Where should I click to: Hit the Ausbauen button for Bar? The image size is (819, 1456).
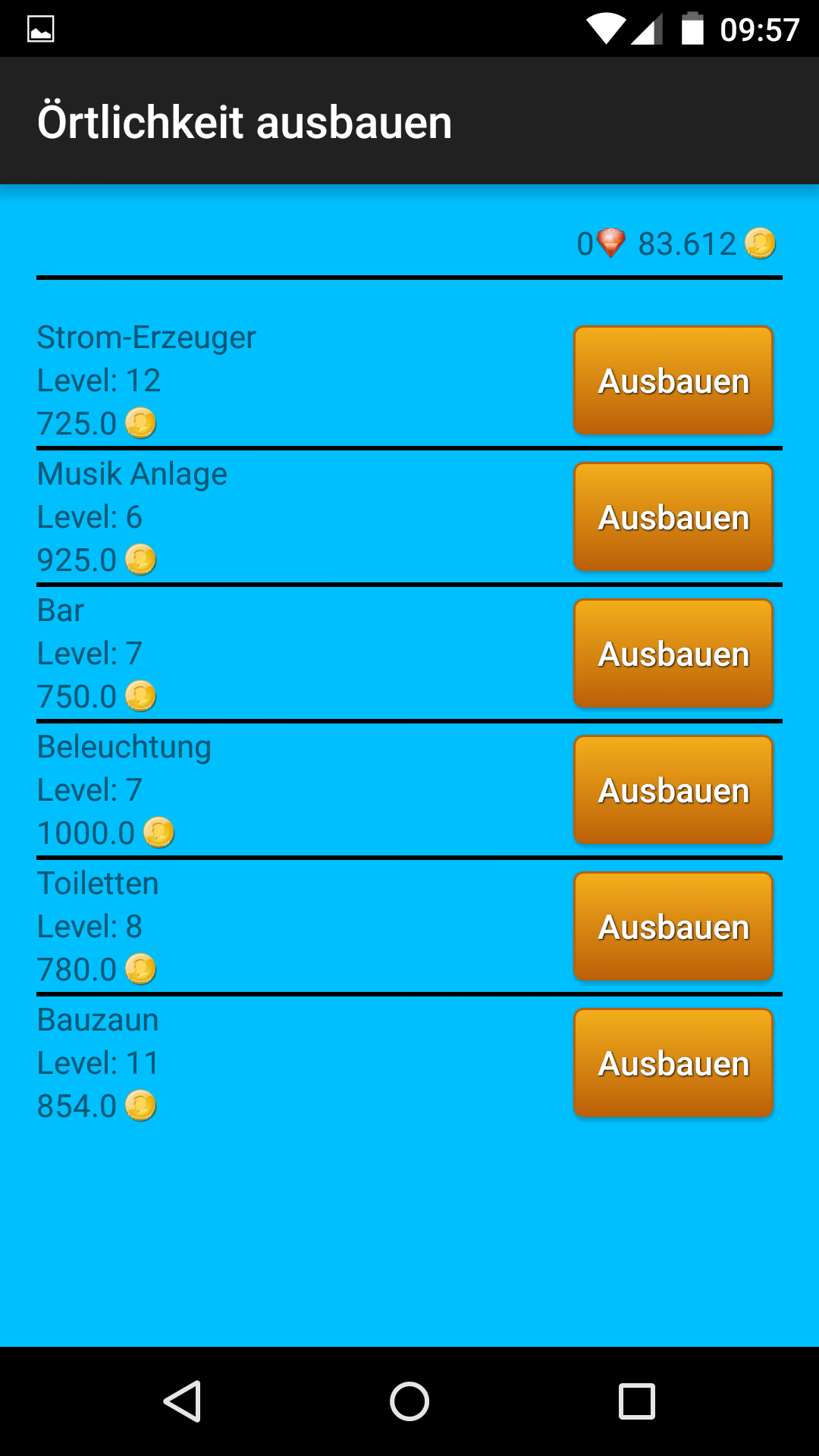673,654
